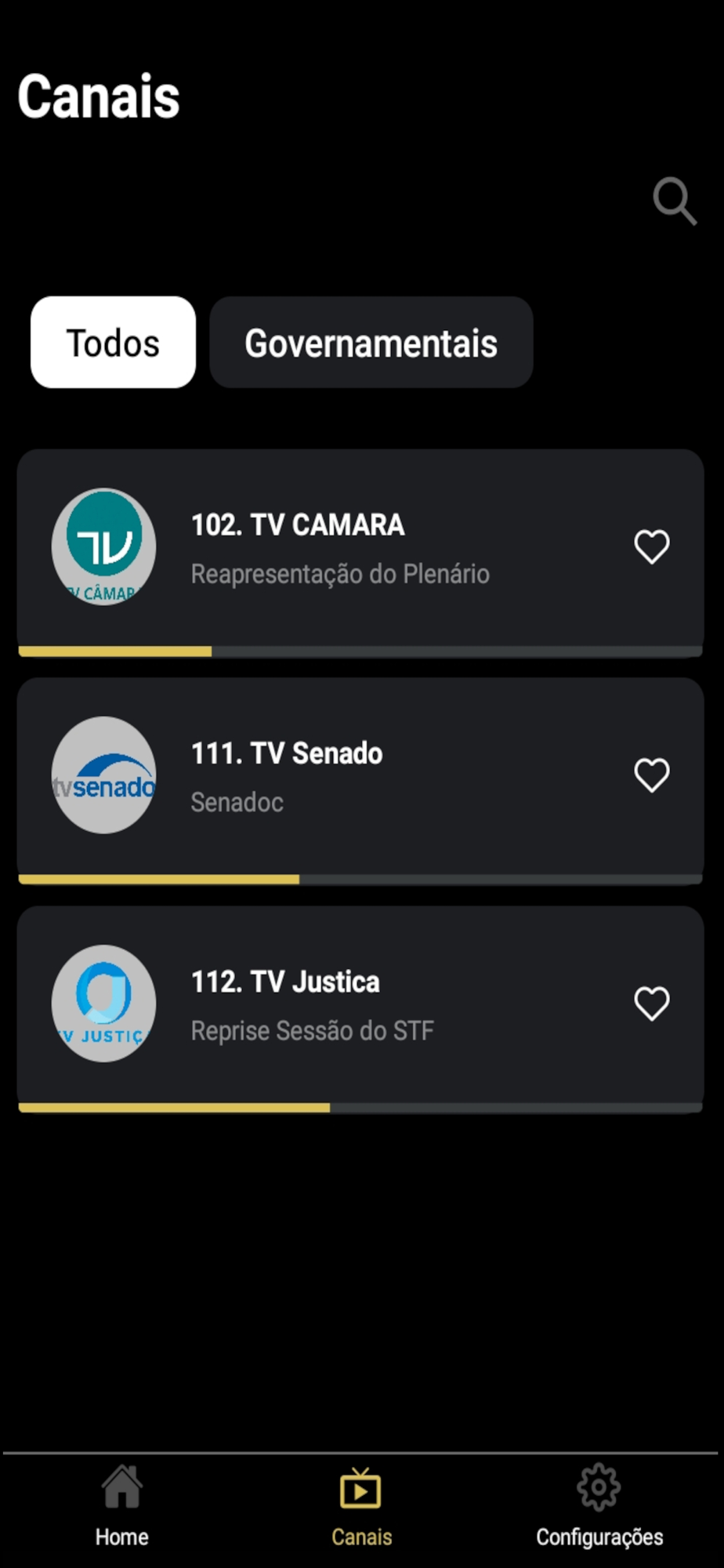724x1568 pixels.
Task: Open the search magnifier icon
Action: (675, 201)
